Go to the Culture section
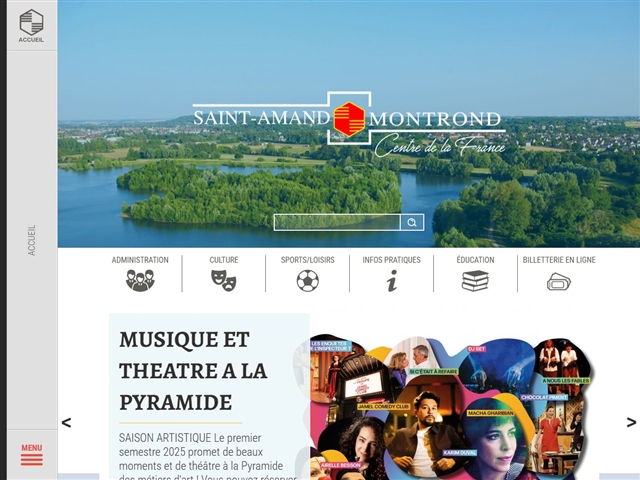 [224, 273]
